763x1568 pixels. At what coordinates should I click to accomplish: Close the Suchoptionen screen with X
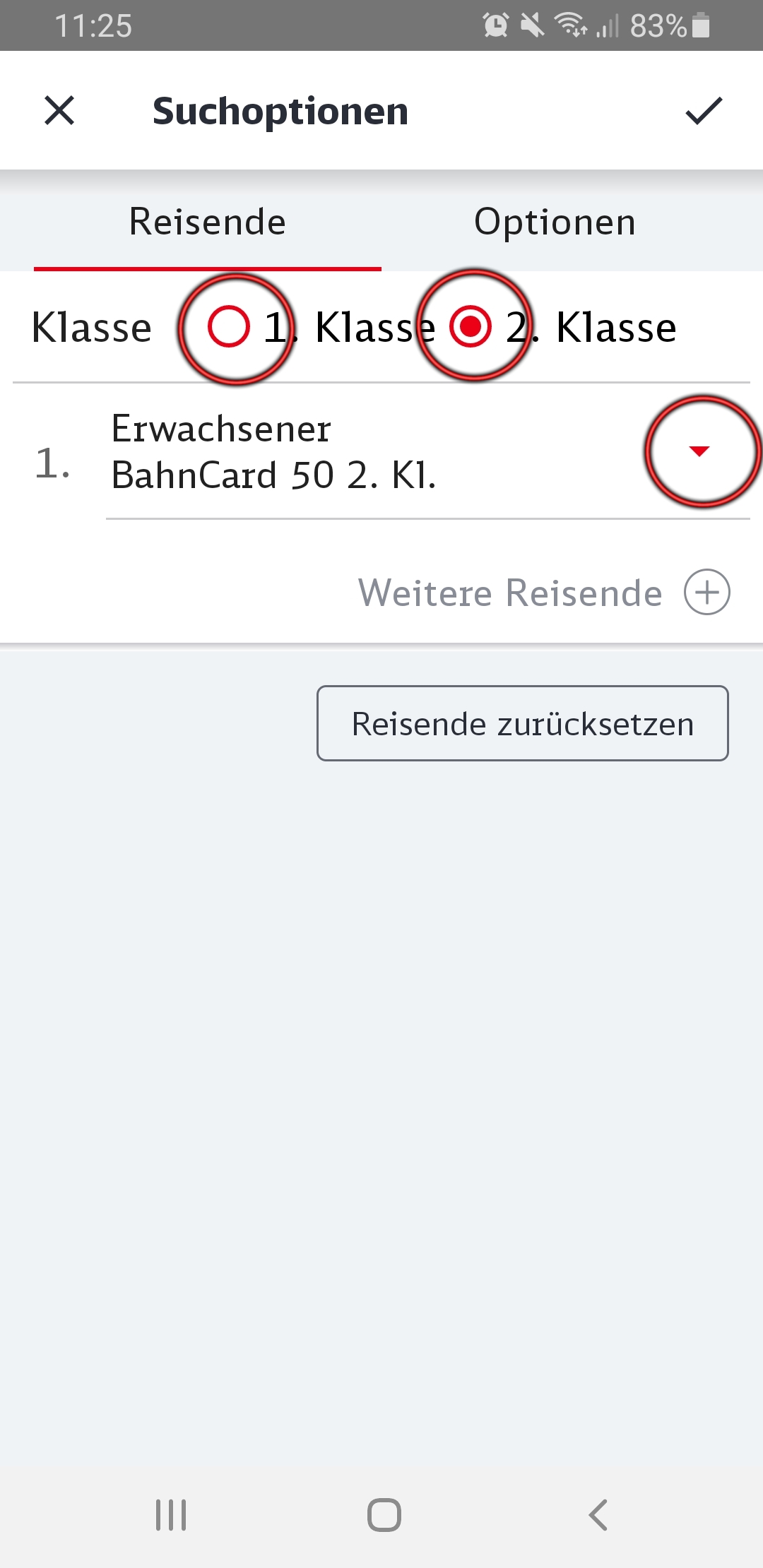[x=59, y=111]
